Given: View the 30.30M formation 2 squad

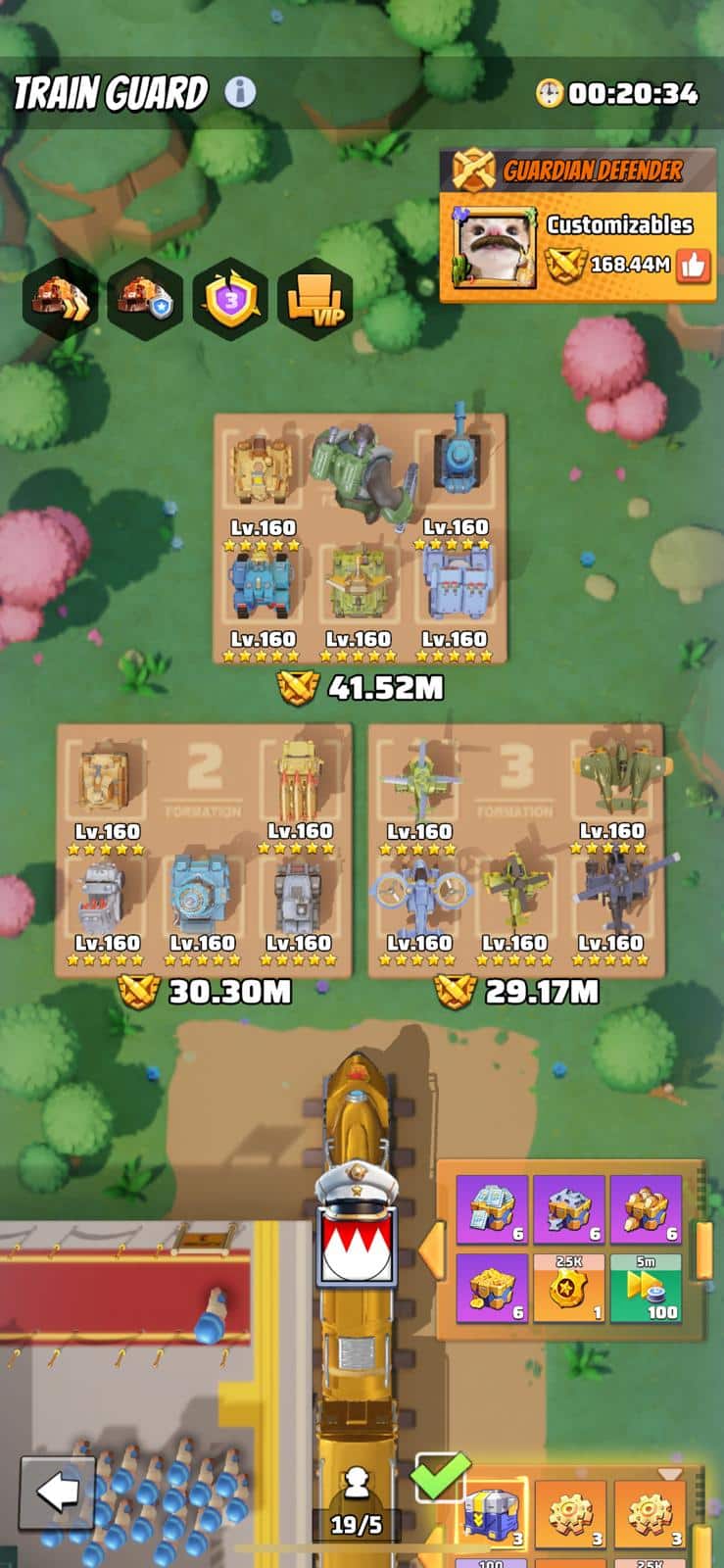Looking at the screenshot, I should point(204,849).
